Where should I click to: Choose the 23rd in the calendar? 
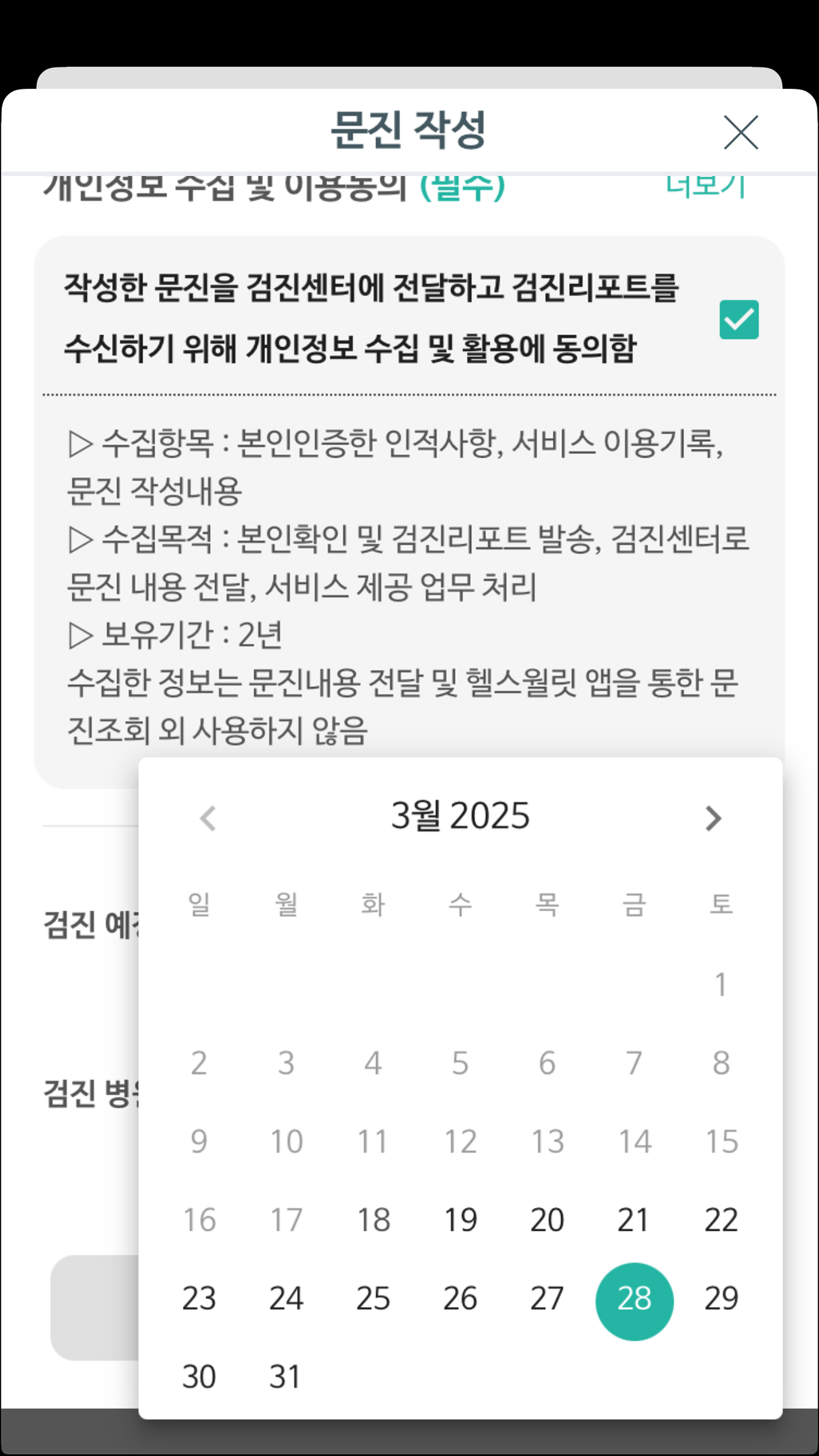coord(199,1298)
